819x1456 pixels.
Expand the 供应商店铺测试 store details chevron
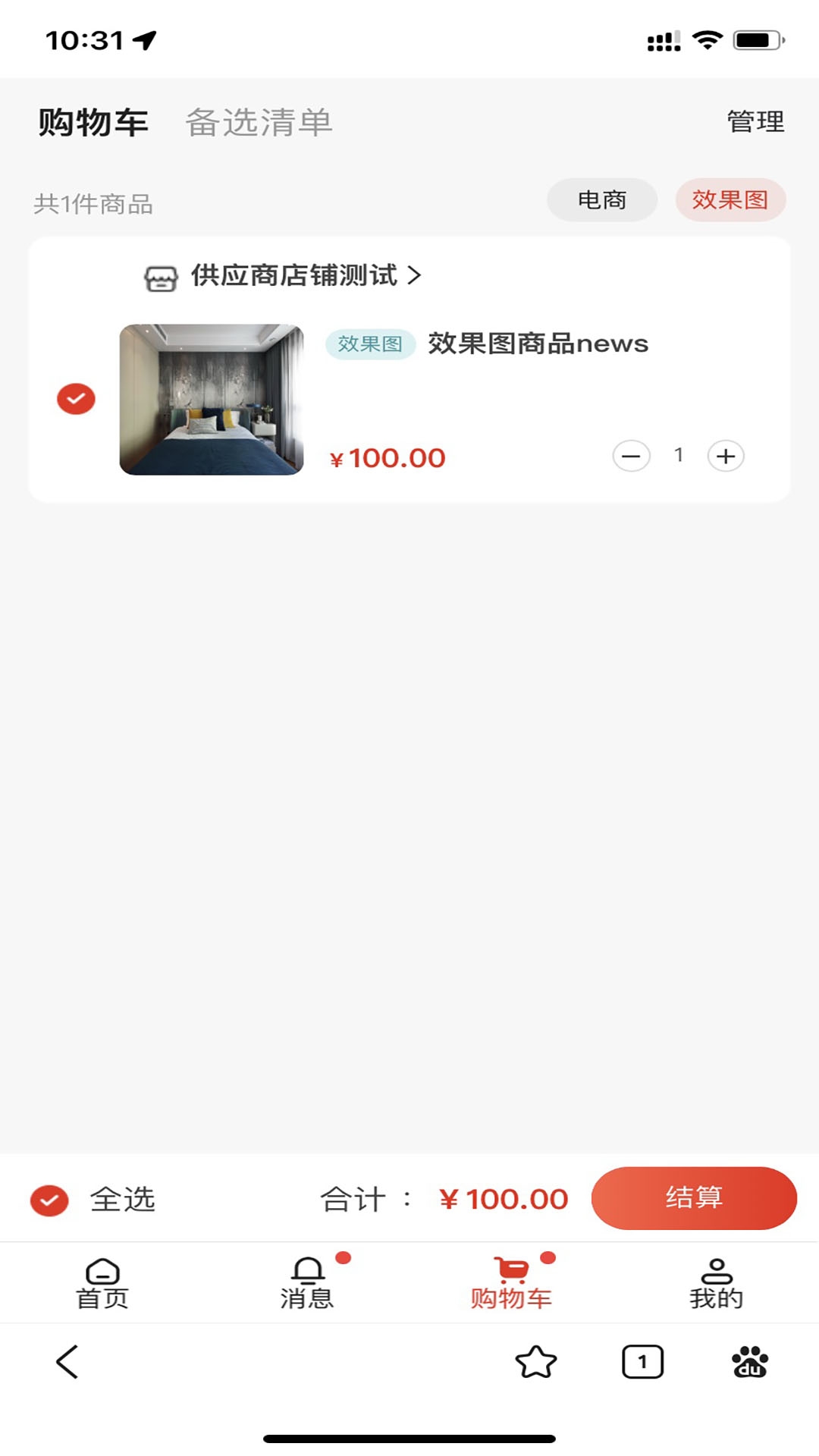pos(416,277)
